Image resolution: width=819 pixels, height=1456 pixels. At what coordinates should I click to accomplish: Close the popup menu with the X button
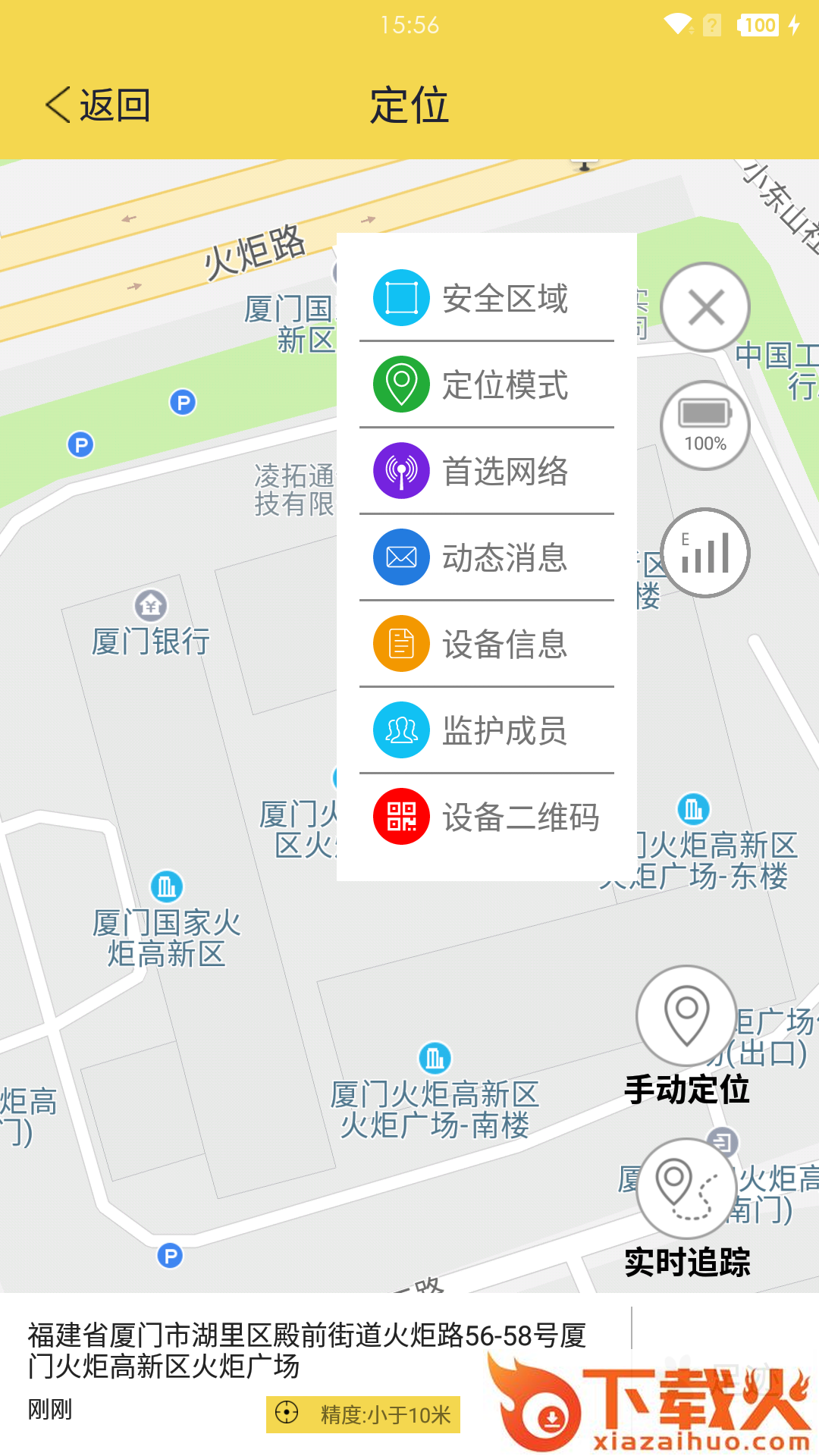(x=704, y=306)
